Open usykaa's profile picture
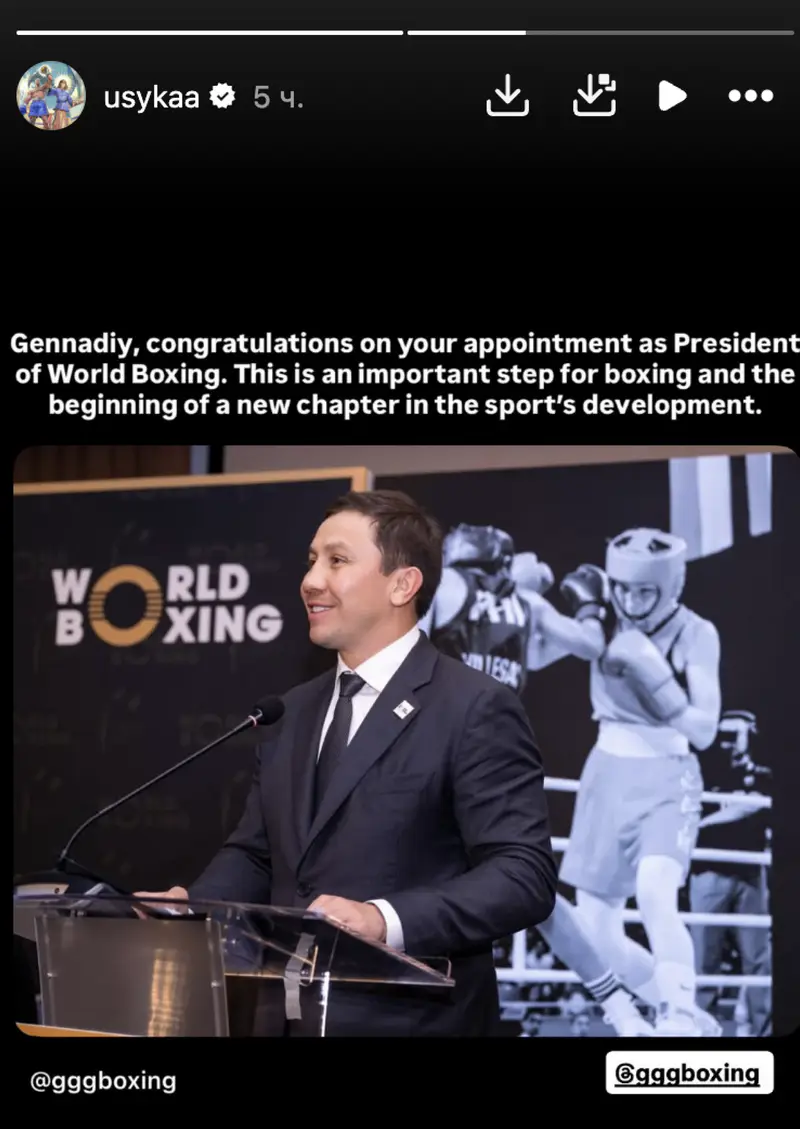800x1129 pixels. click(x=51, y=96)
